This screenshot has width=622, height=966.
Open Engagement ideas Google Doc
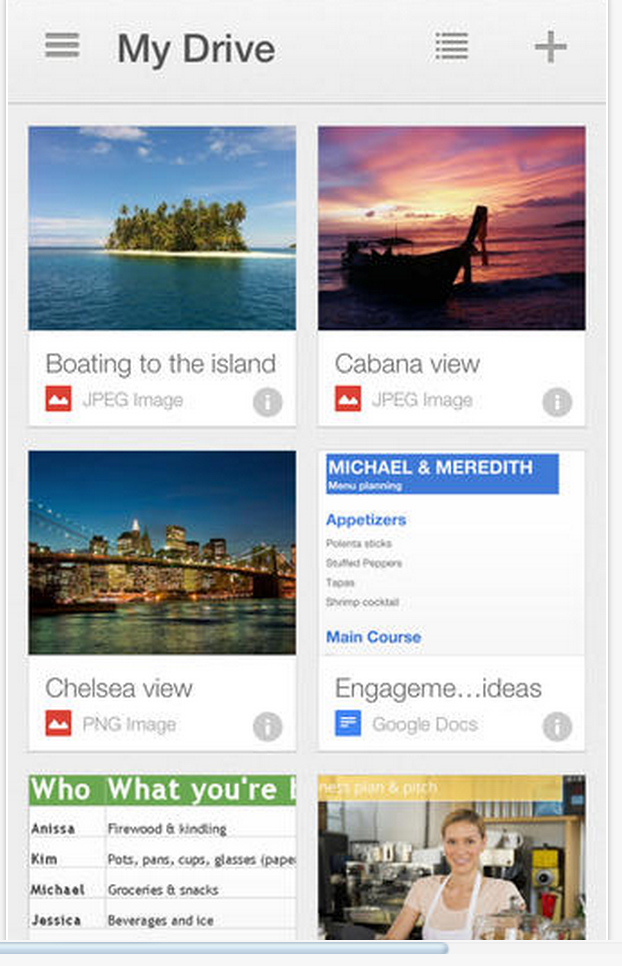[x=451, y=552]
